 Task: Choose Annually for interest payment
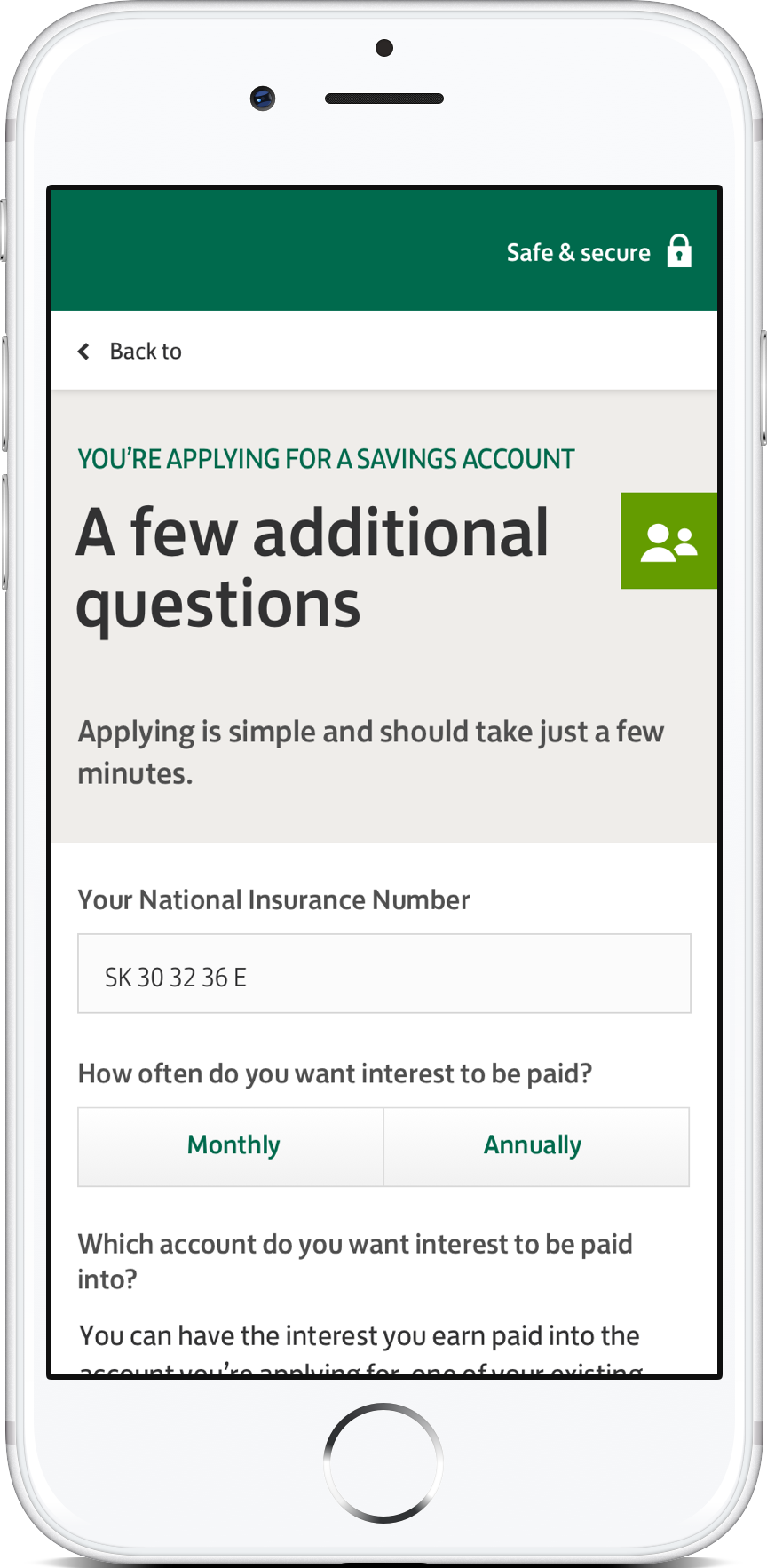point(534,1146)
